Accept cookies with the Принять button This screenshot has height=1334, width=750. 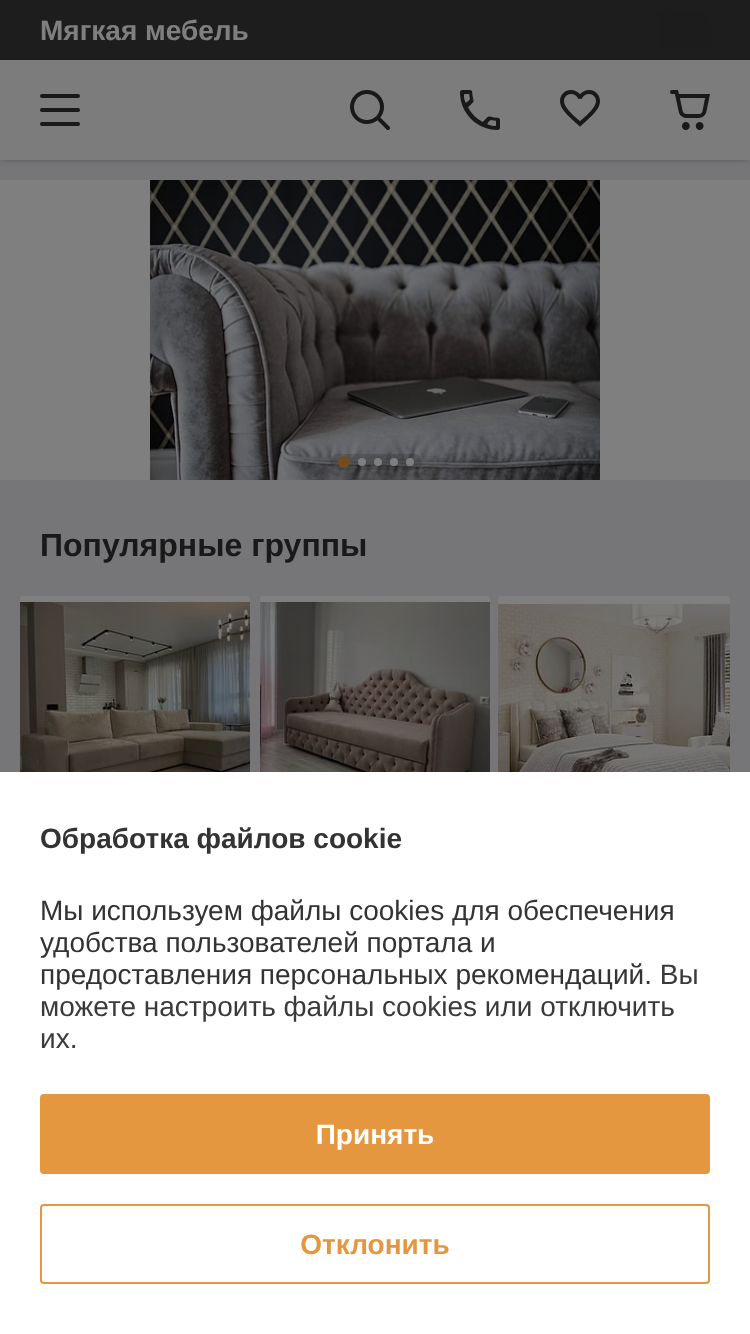pyautogui.click(x=375, y=1134)
